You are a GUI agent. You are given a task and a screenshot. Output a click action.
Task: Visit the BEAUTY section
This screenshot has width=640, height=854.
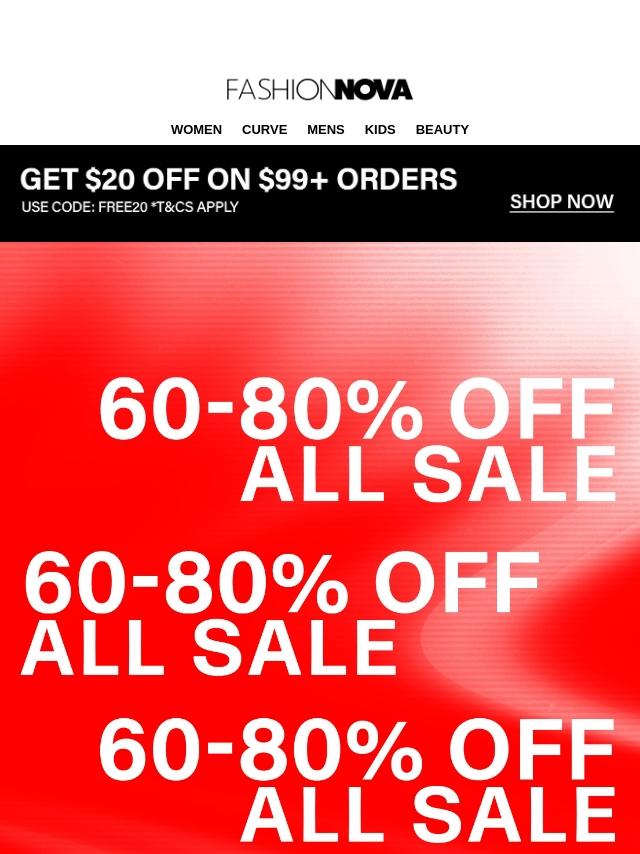click(x=442, y=129)
